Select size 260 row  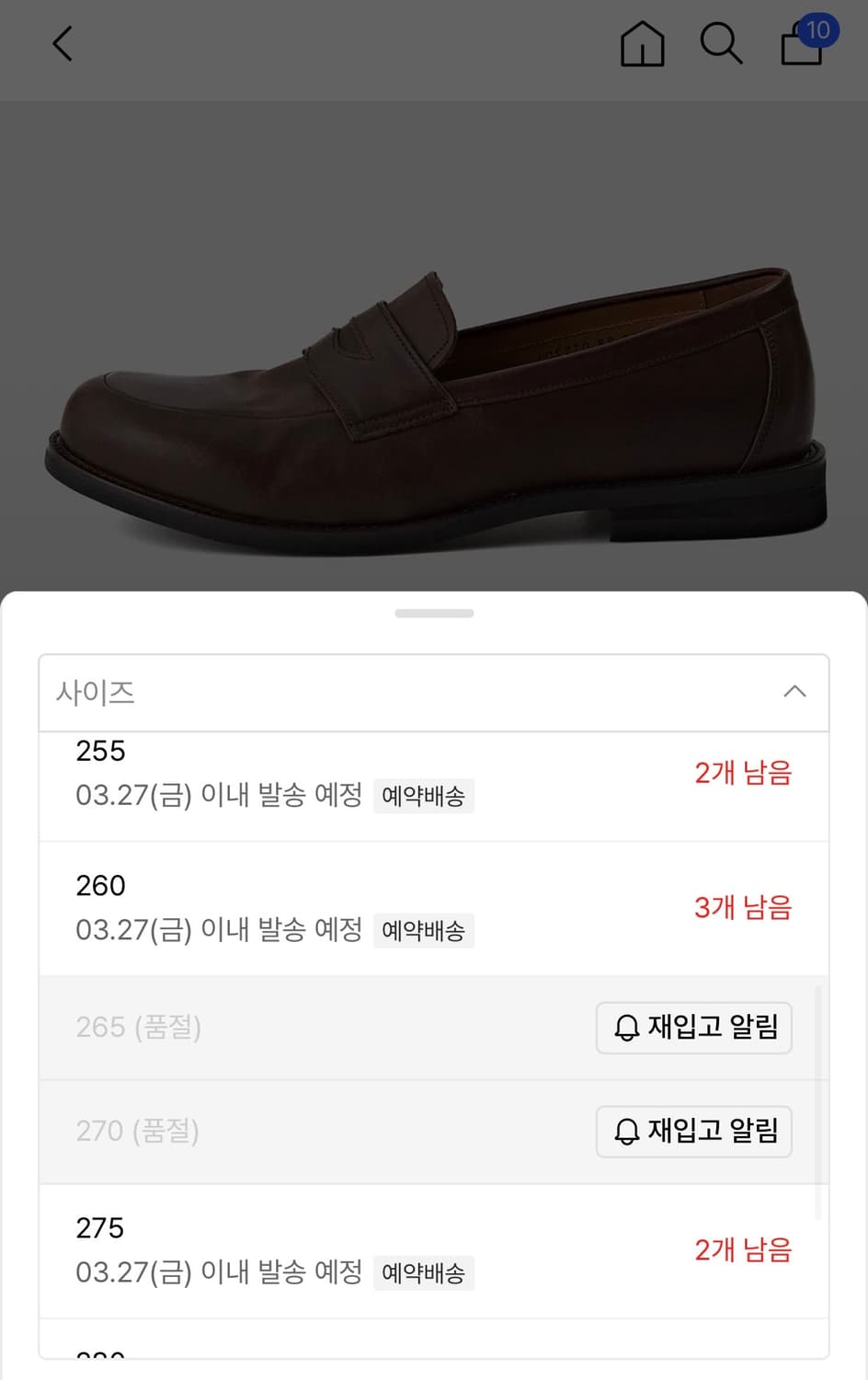(368, 908)
